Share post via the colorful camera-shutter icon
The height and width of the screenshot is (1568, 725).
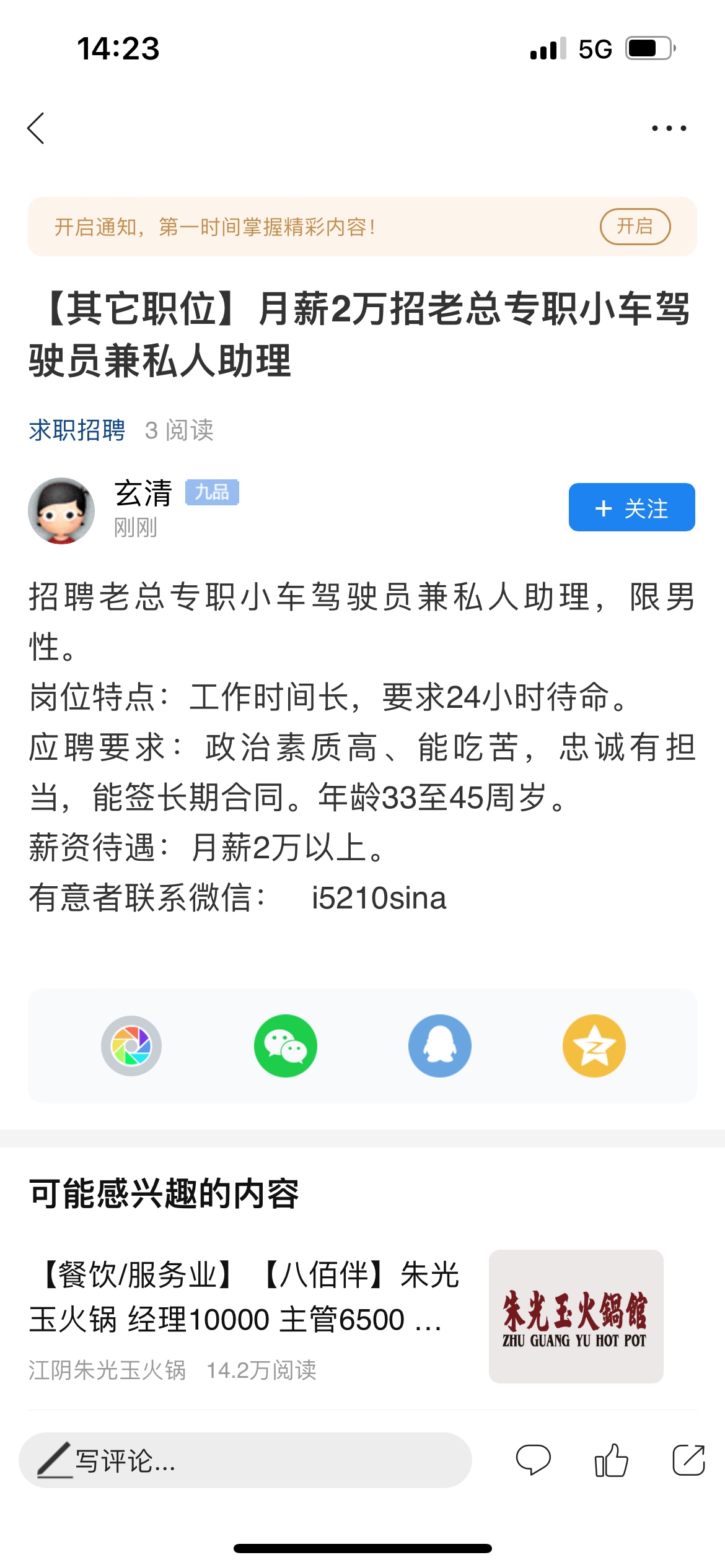coord(131,1045)
